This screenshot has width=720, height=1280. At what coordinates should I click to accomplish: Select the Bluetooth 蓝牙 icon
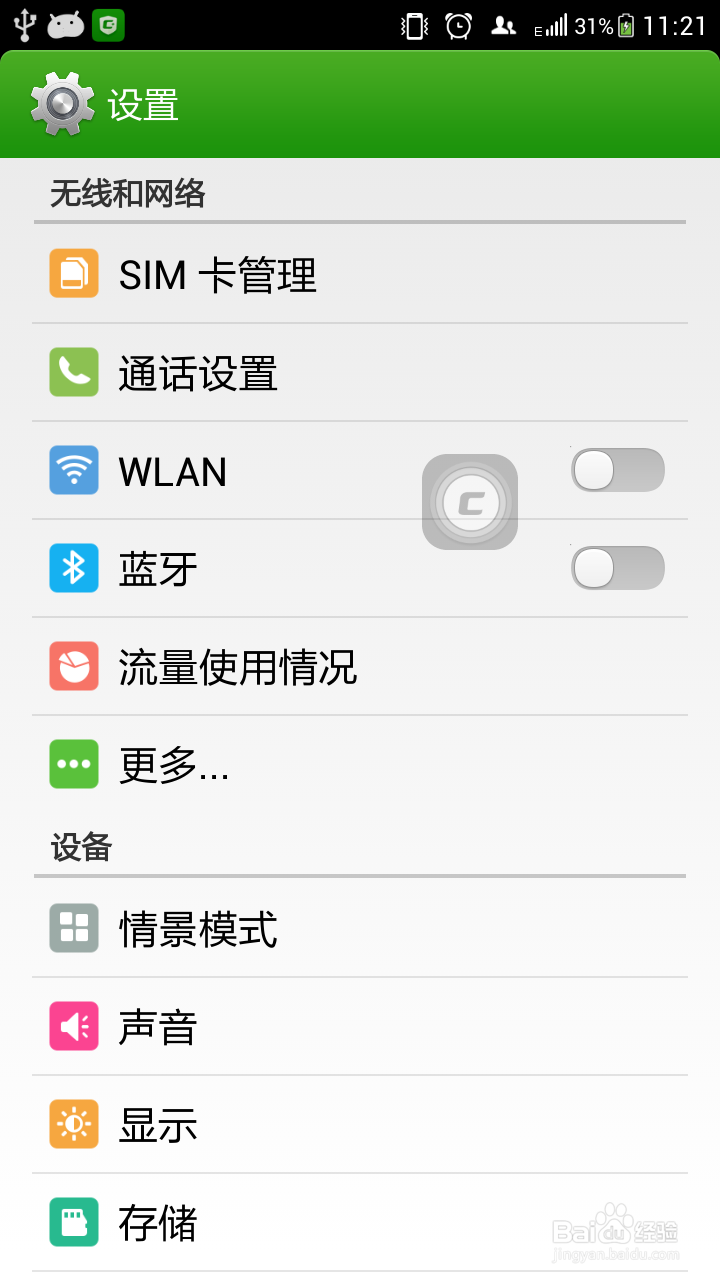(x=73, y=567)
